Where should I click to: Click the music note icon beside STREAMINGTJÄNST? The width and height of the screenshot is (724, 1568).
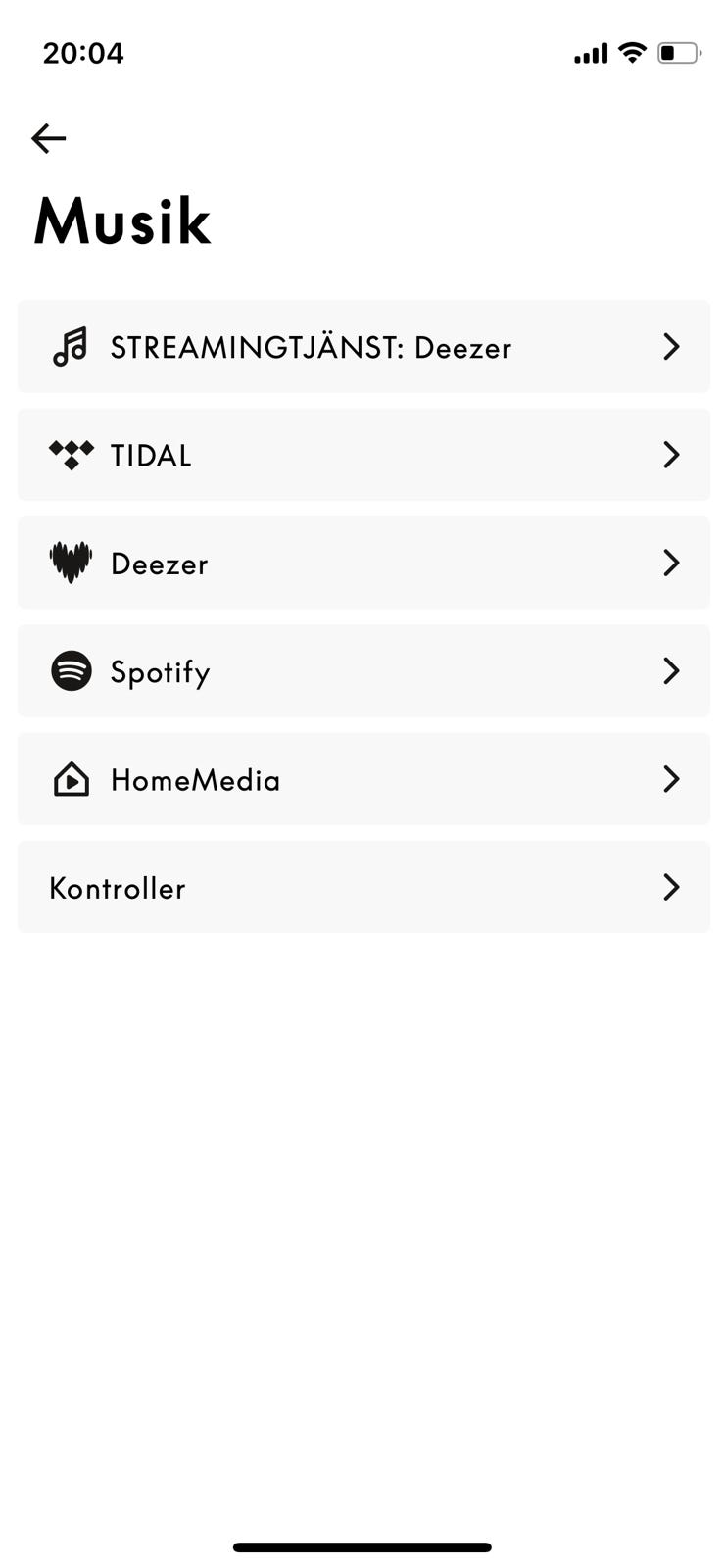pyautogui.click(x=70, y=347)
